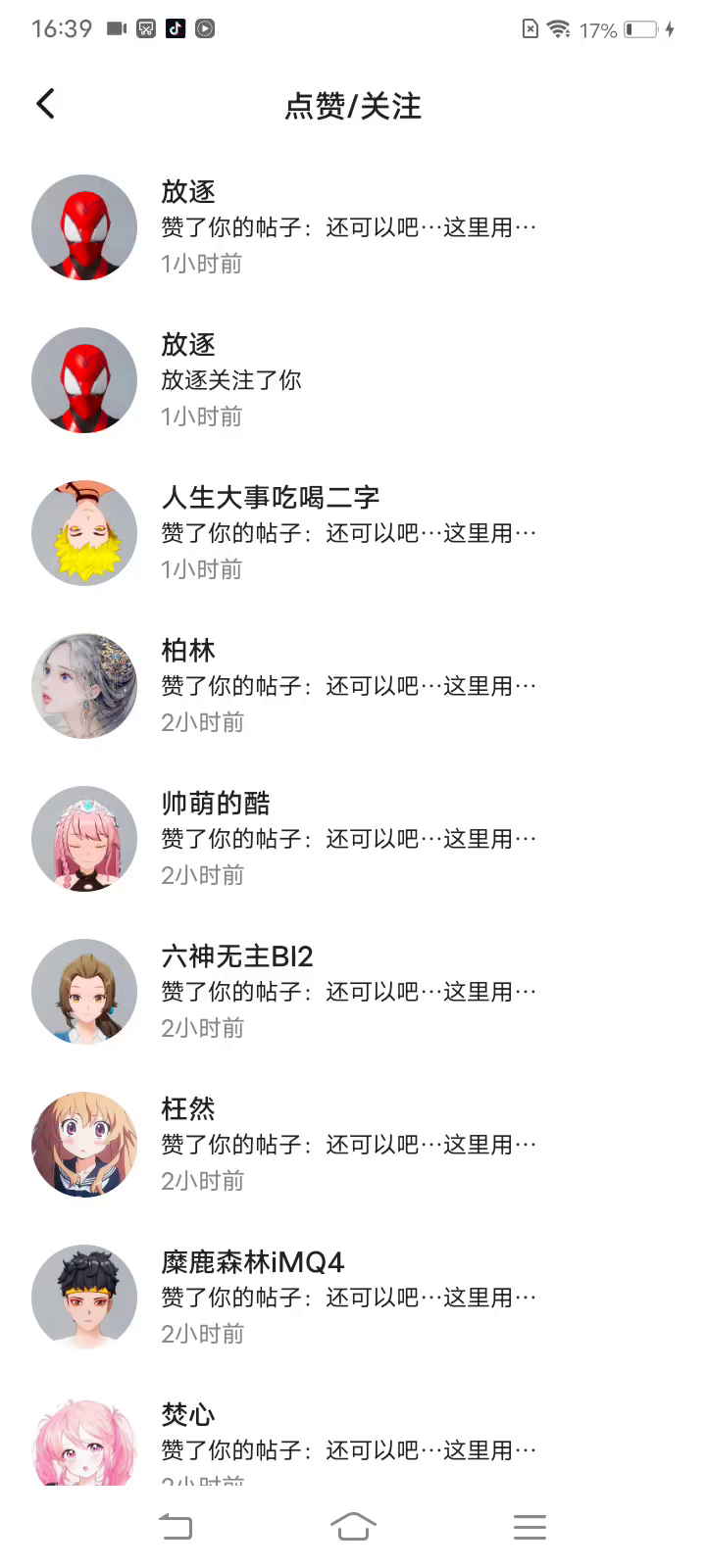The height and width of the screenshot is (1568, 706).
Task: Open 枉然's like notification
Action: point(348,1145)
